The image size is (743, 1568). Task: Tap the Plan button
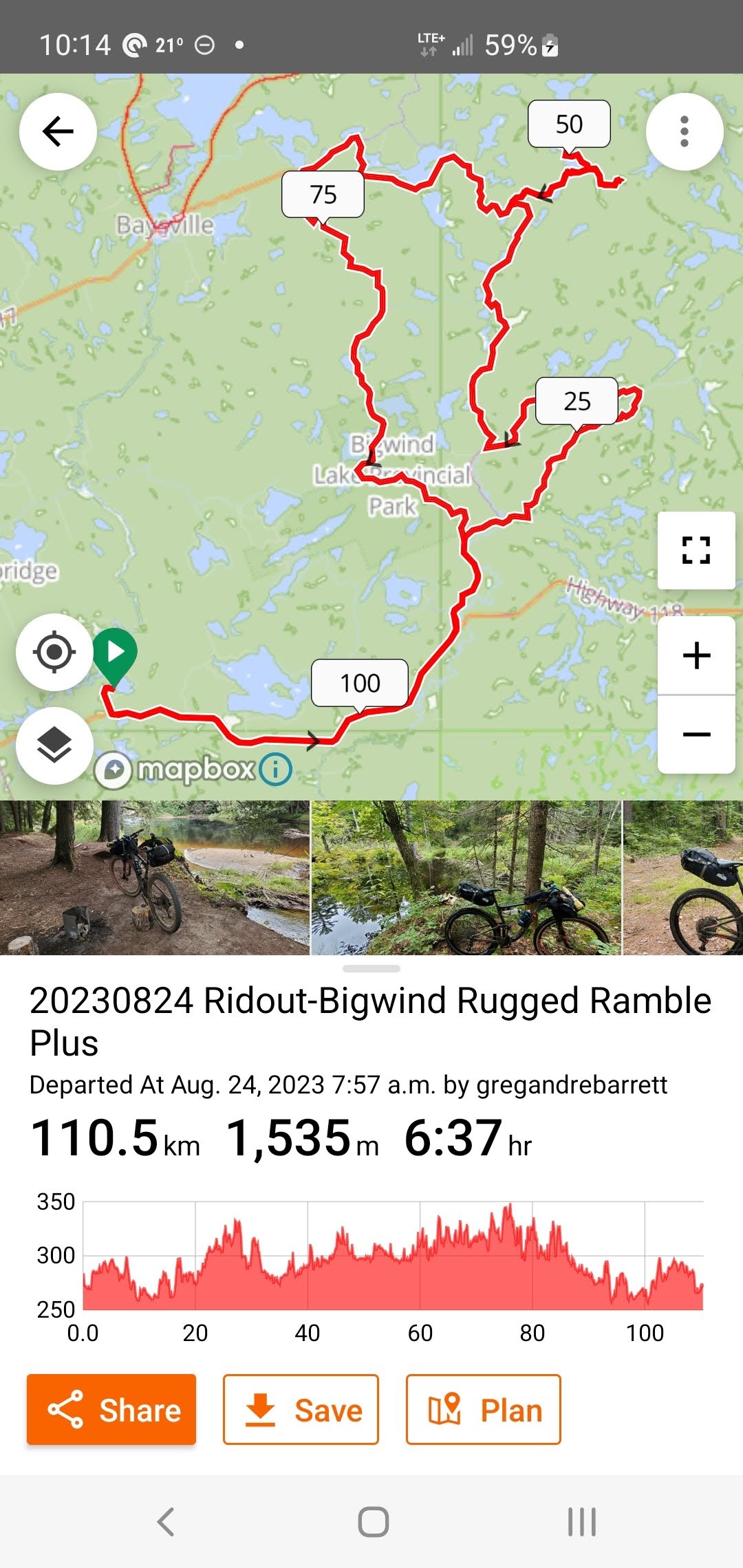pyautogui.click(x=483, y=1410)
